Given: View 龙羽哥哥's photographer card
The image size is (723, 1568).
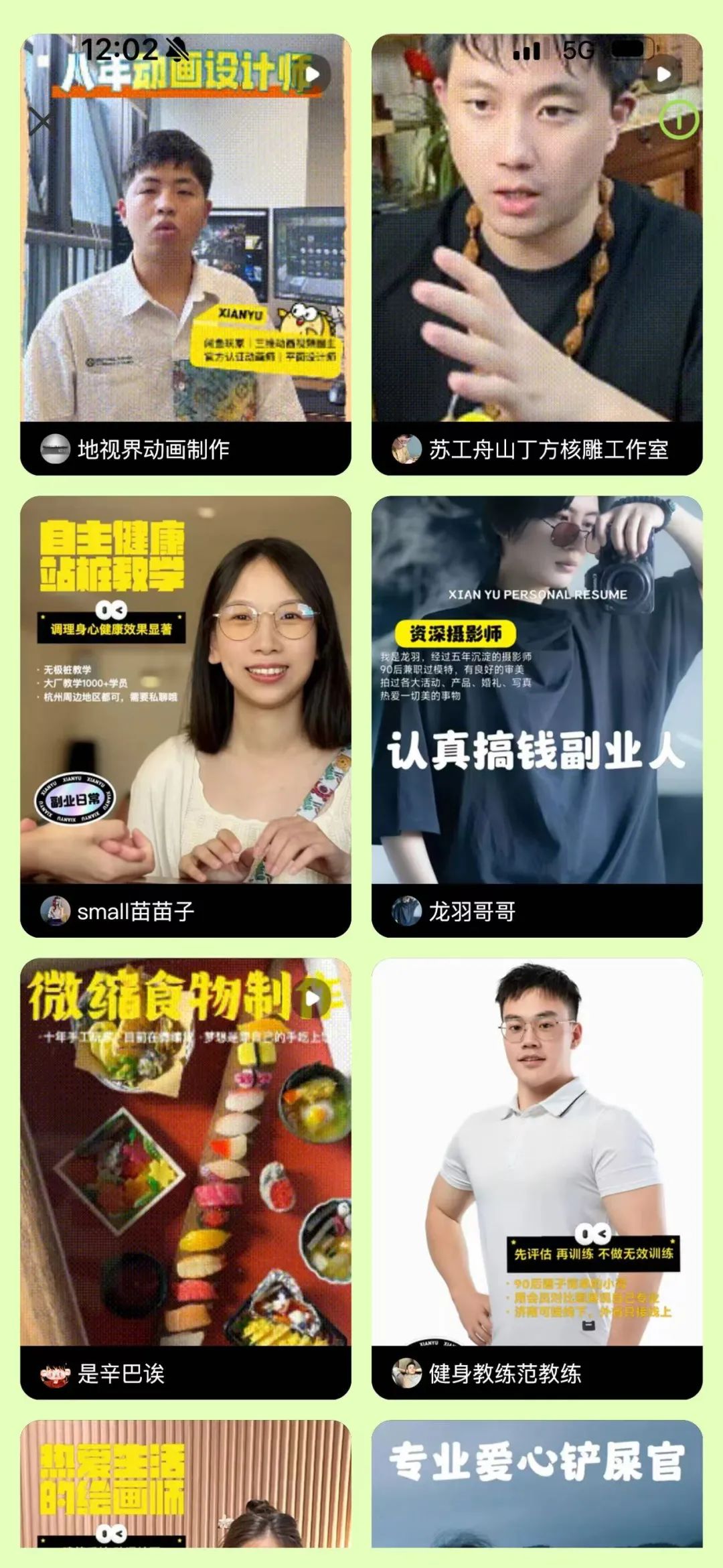Looking at the screenshot, I should click(537, 717).
